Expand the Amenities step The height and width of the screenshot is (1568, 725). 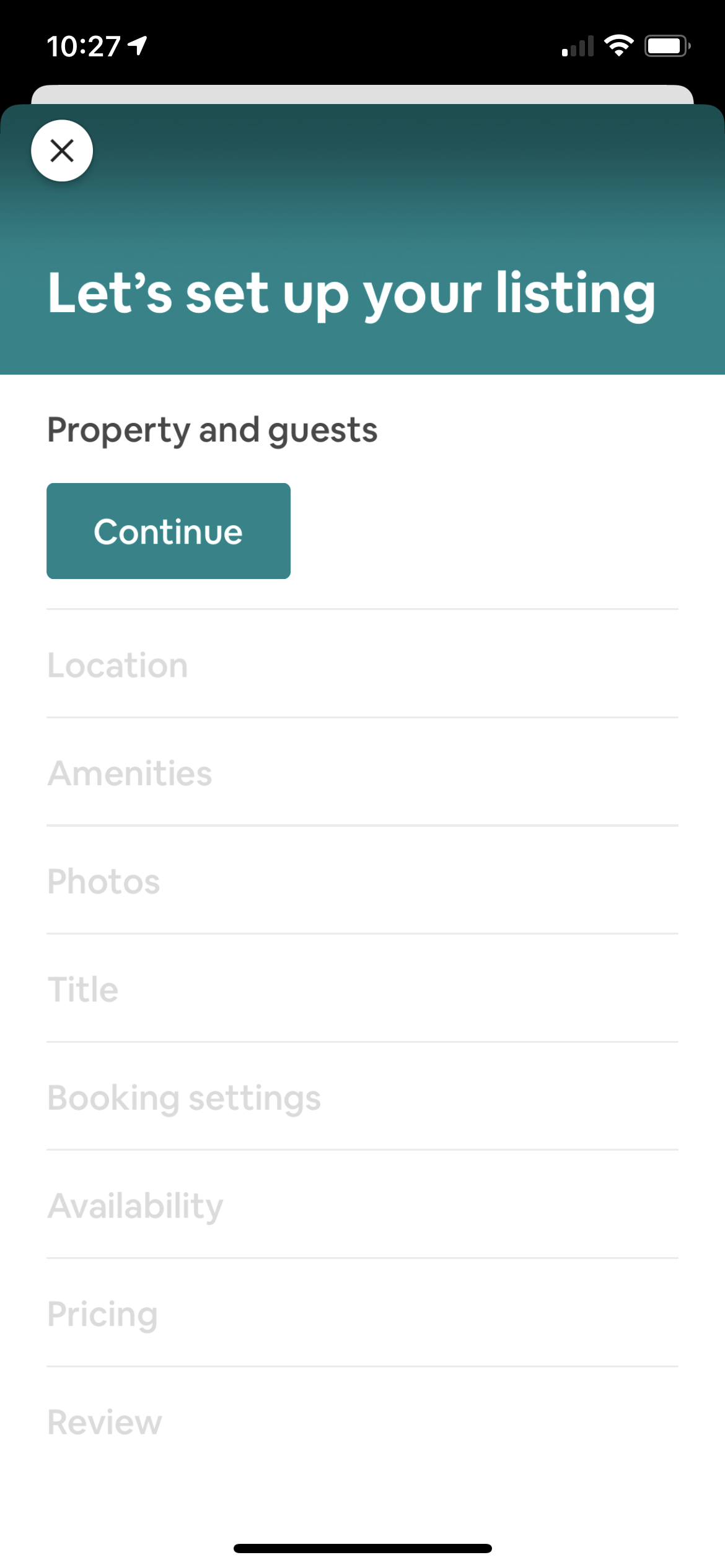pos(130,772)
